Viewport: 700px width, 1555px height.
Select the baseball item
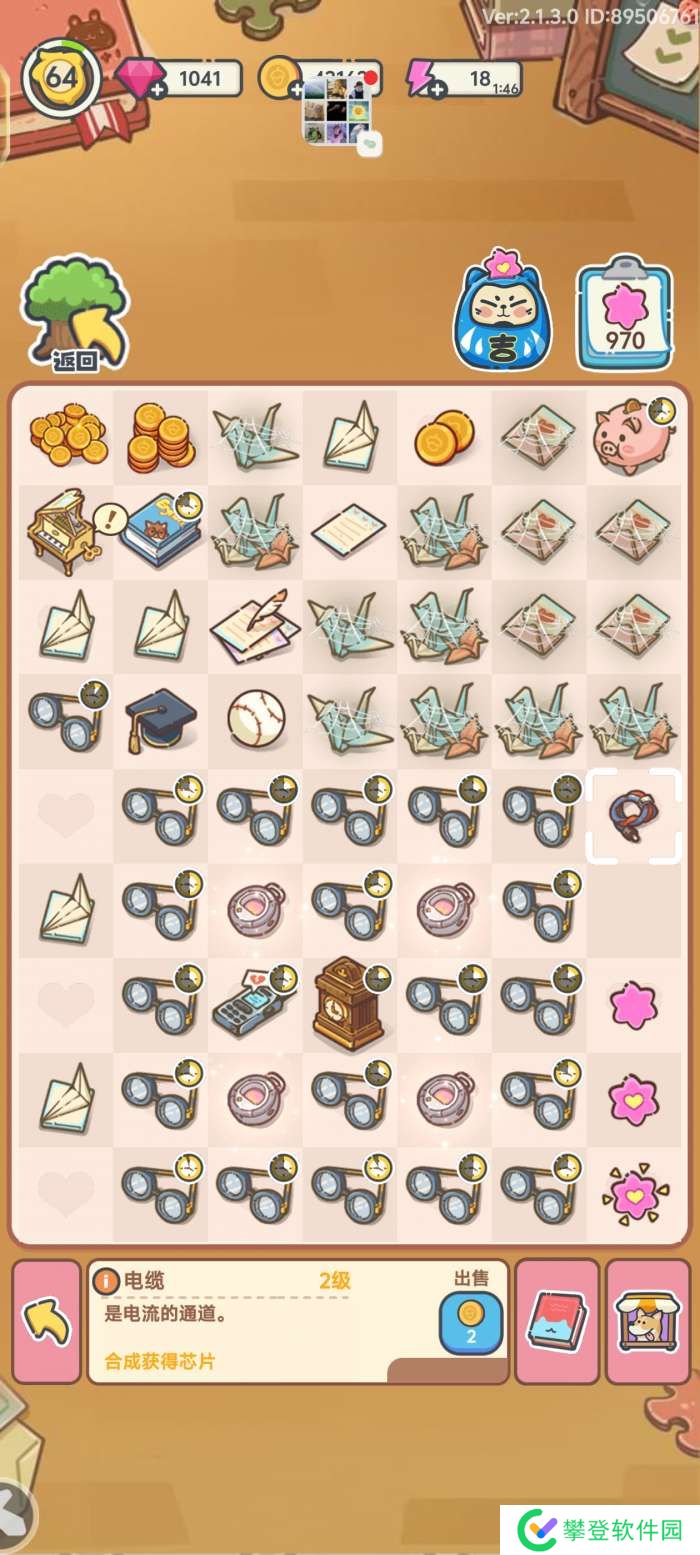(255, 719)
